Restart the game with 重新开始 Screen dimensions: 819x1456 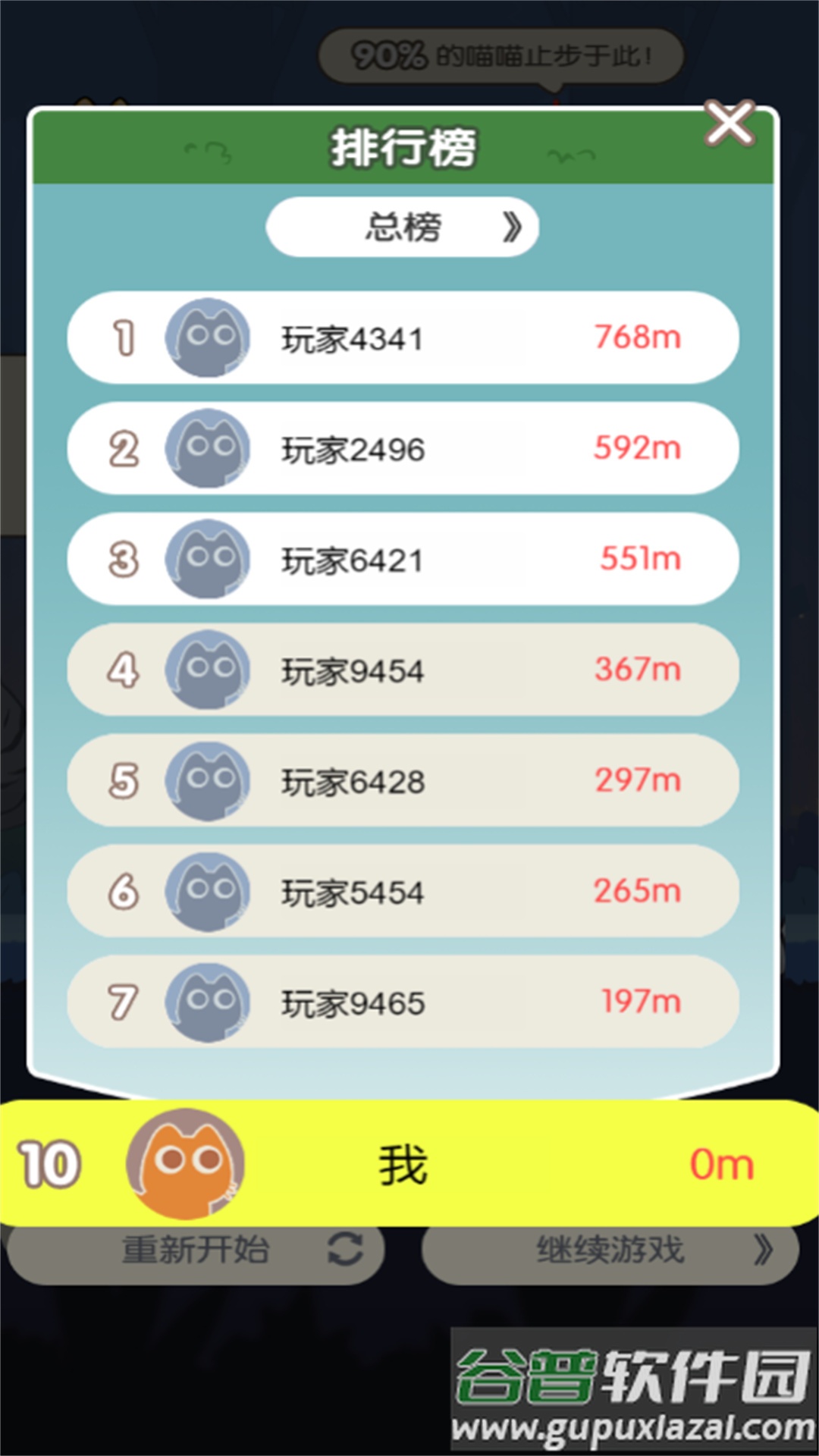coord(196,1251)
